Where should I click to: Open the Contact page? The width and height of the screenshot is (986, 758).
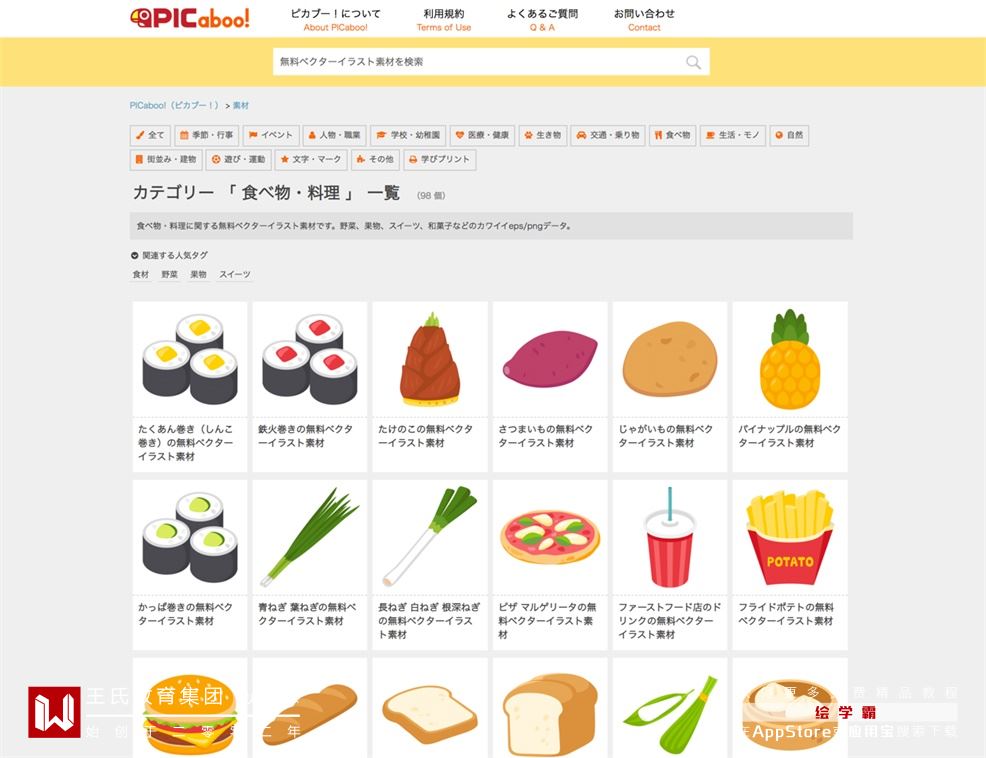[x=644, y=20]
